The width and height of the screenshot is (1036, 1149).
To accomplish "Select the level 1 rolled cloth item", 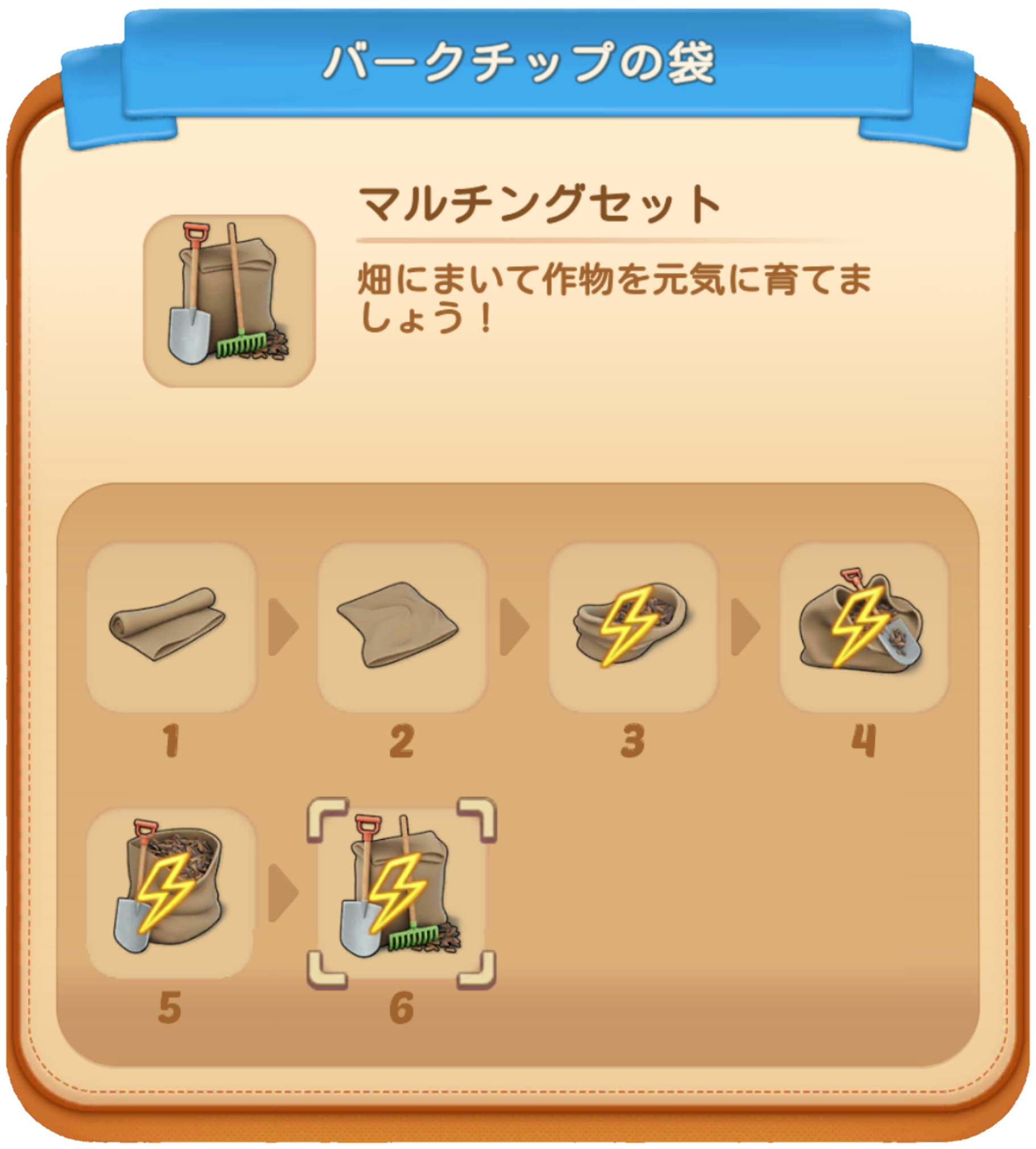I will pyautogui.click(x=170, y=627).
